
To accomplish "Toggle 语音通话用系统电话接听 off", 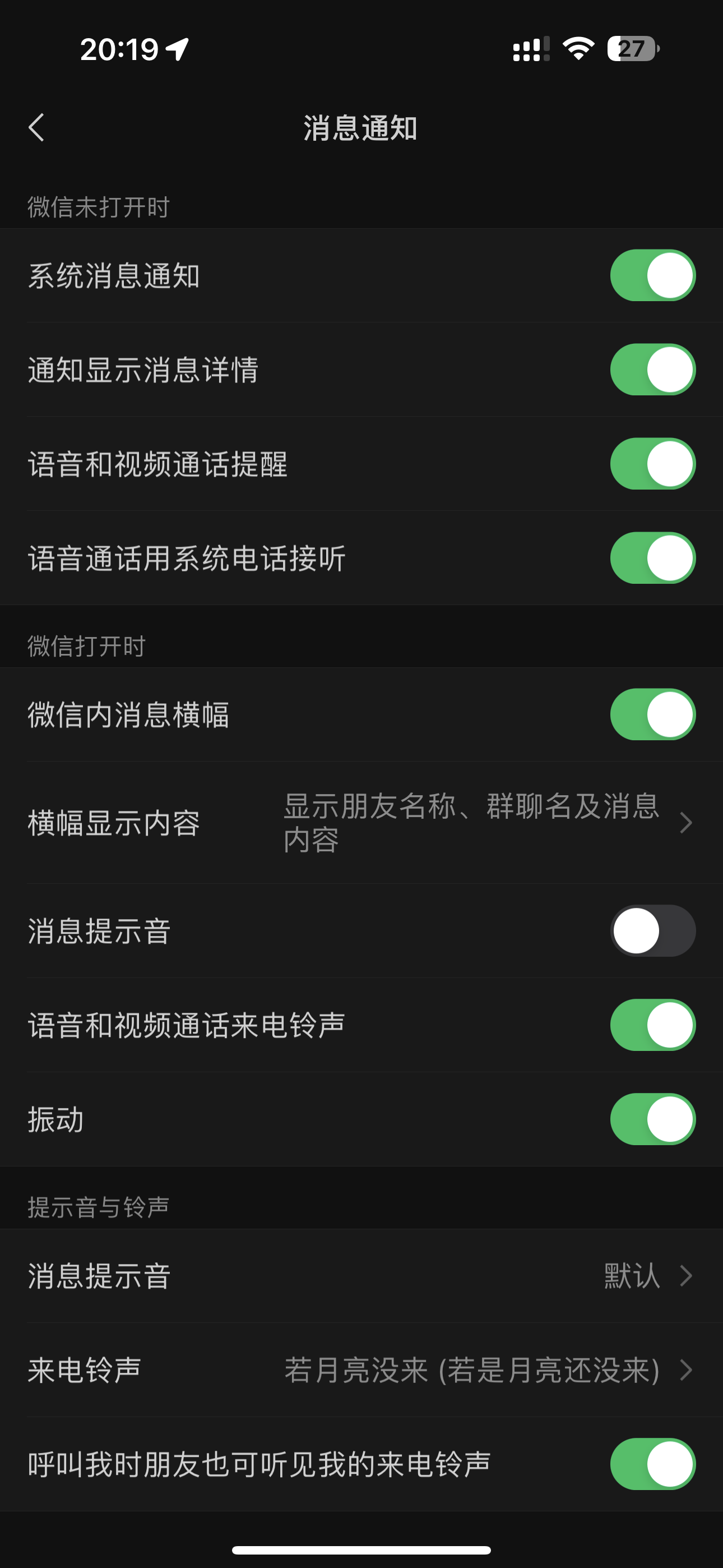I will click(x=652, y=558).
